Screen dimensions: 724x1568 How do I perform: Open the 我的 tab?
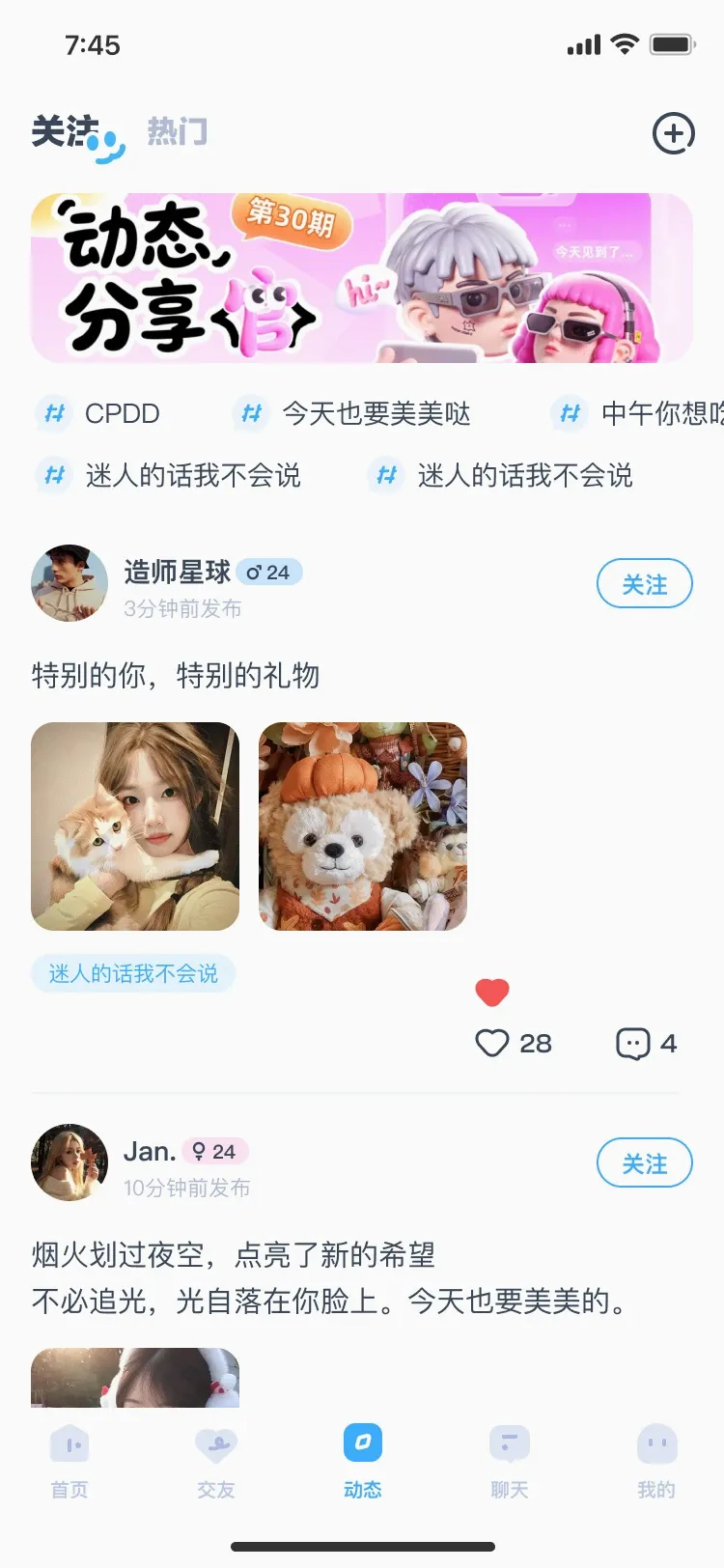tap(656, 1462)
